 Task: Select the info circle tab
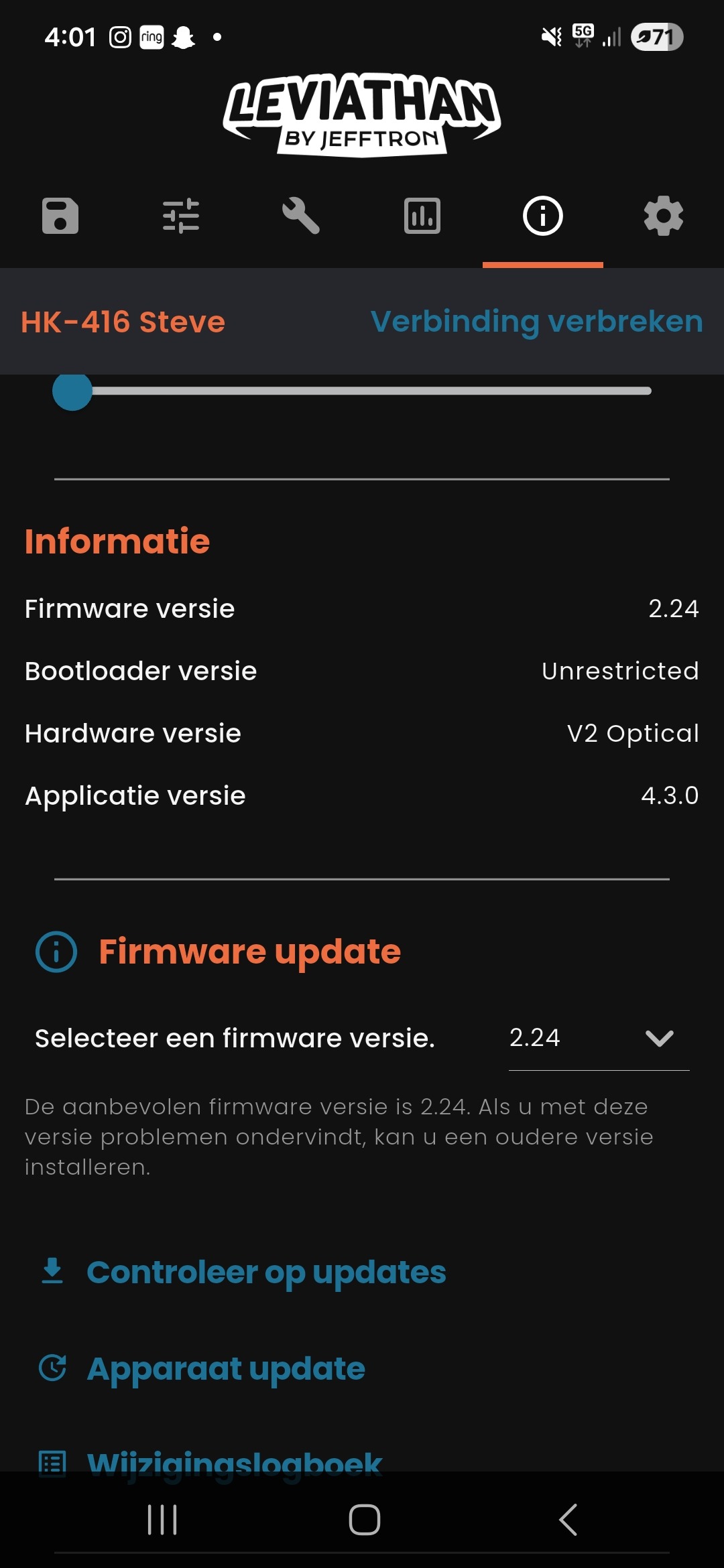(x=542, y=216)
